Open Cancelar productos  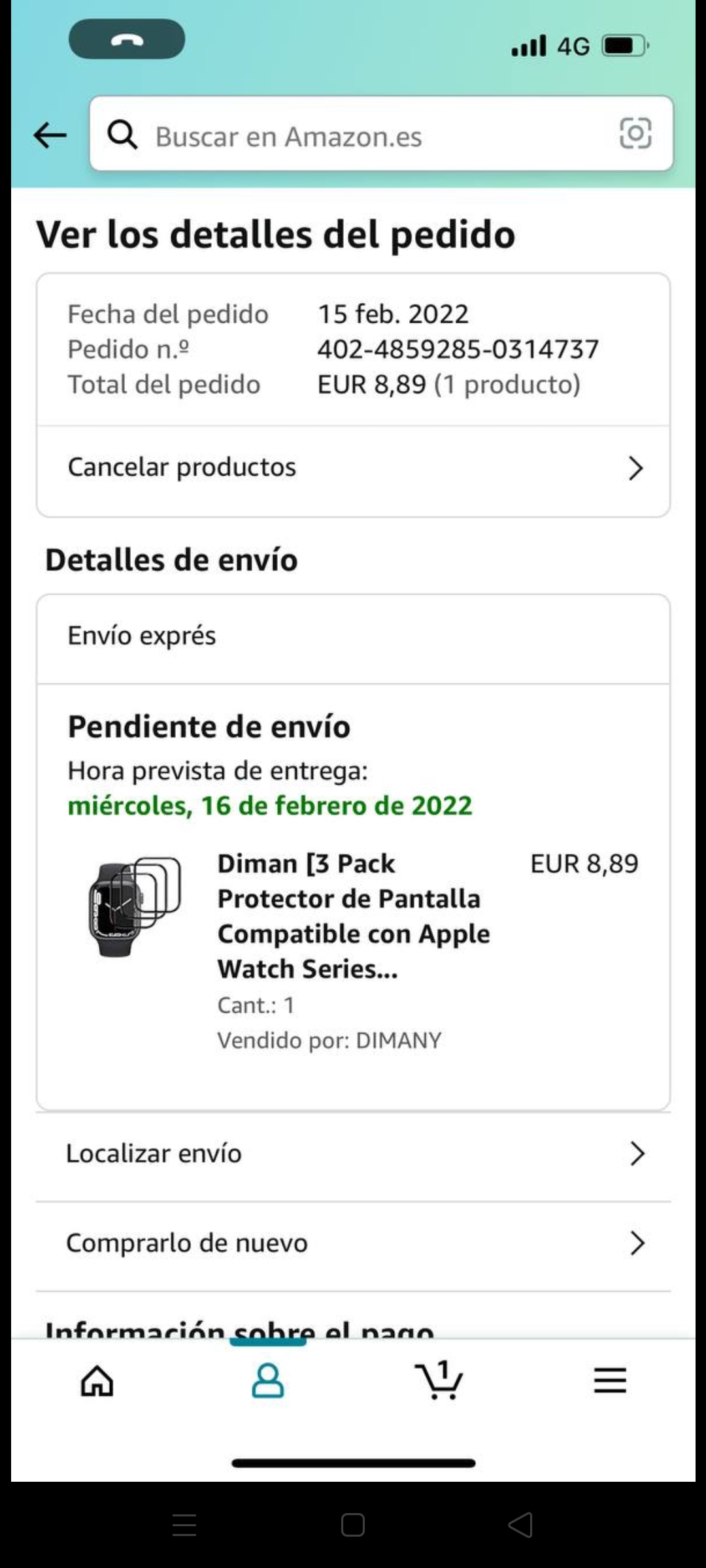point(353,468)
